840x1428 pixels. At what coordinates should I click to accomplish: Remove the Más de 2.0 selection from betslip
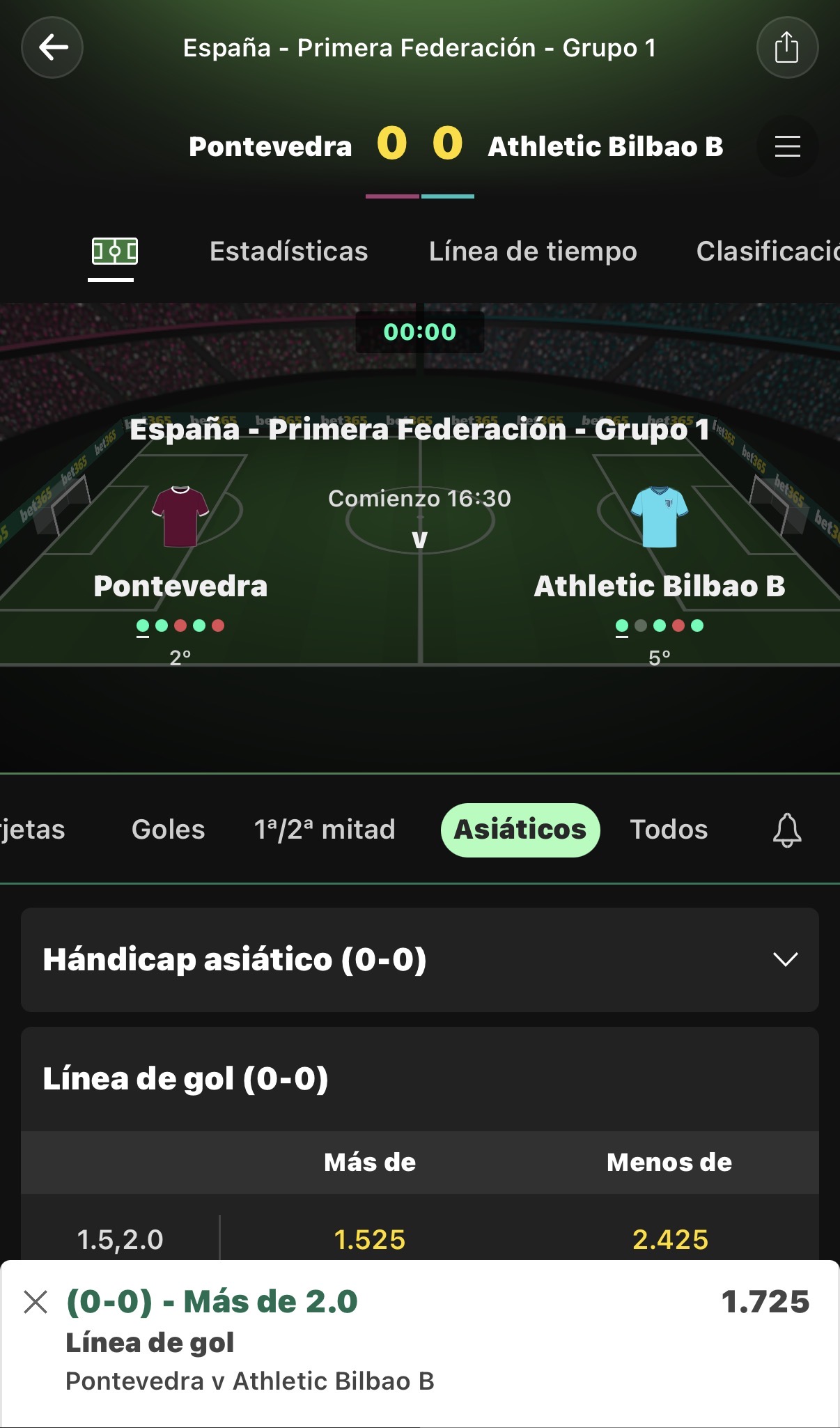[x=36, y=1301]
